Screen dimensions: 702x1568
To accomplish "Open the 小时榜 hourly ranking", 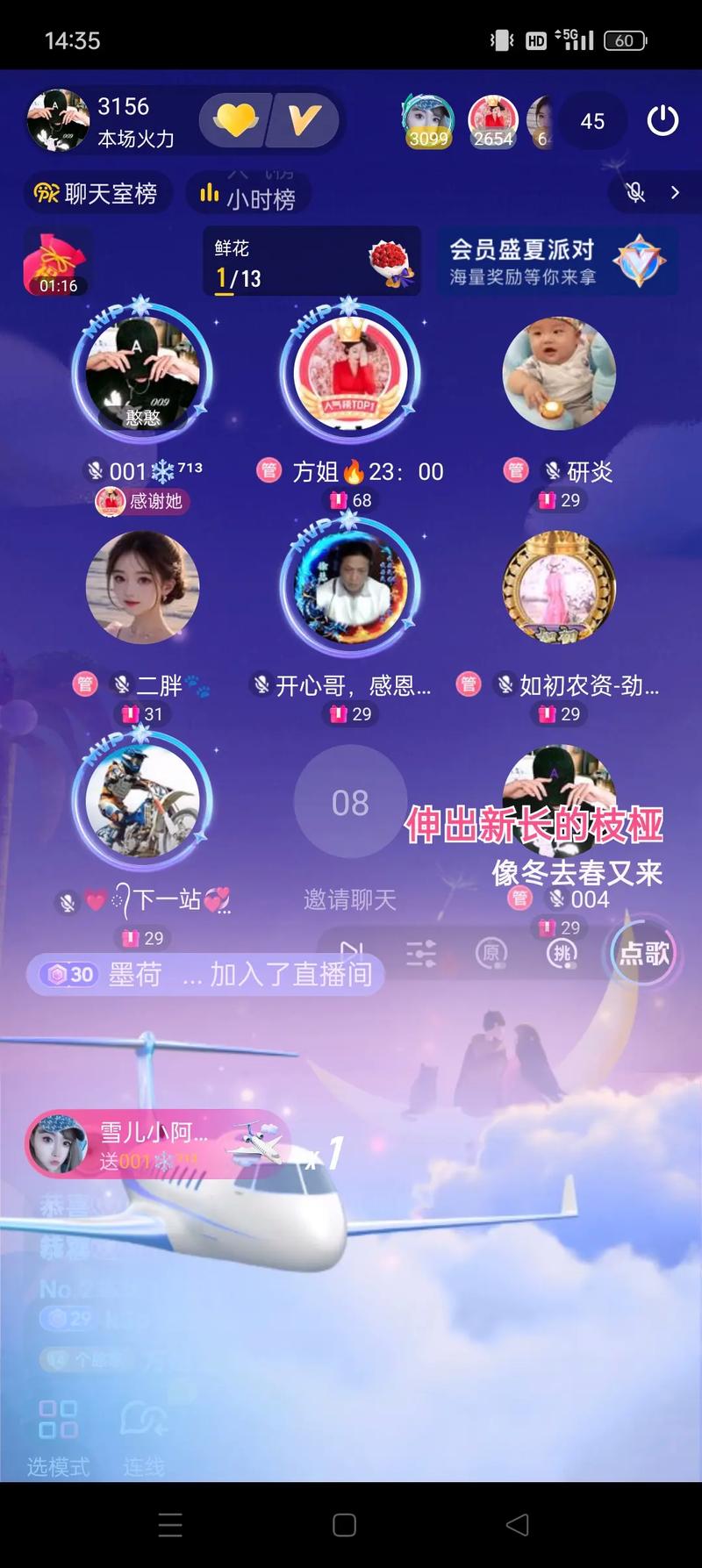I will (x=248, y=196).
